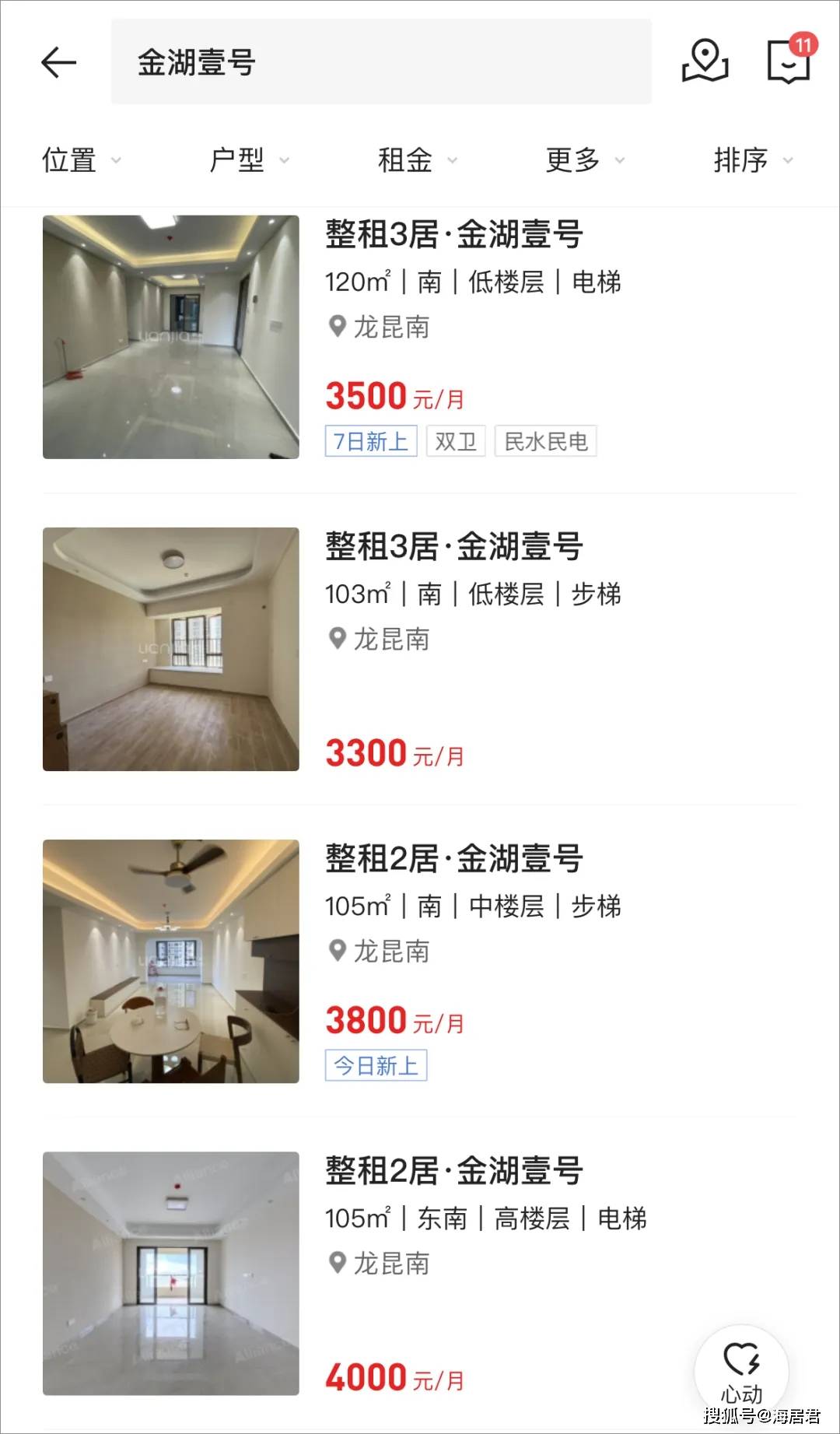
Task: Tap the 金湖壹号 search field
Action: pos(381,62)
